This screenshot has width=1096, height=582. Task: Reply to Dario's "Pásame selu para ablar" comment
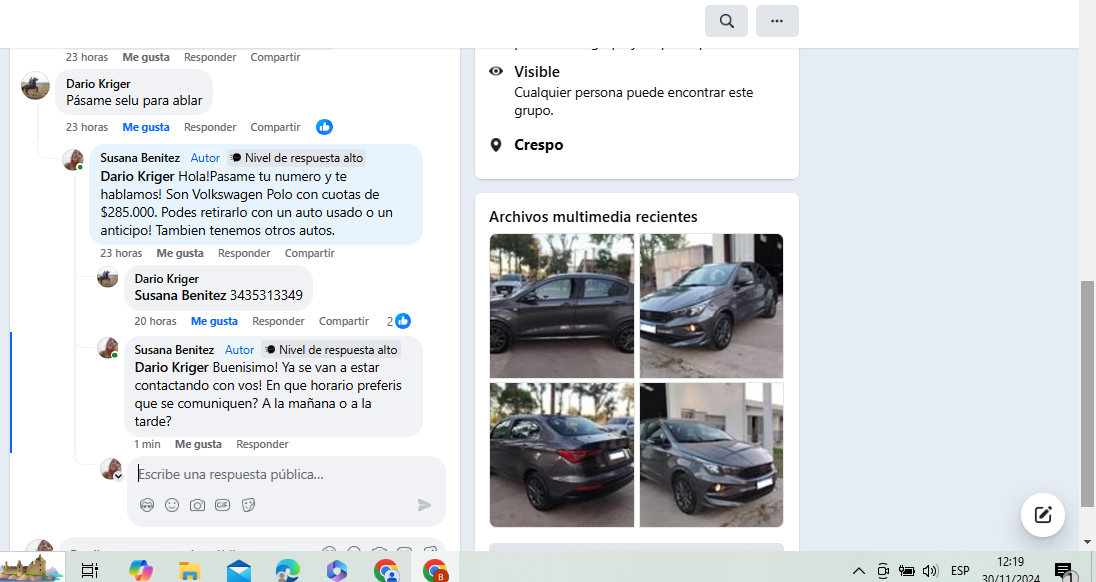pyautogui.click(x=210, y=127)
